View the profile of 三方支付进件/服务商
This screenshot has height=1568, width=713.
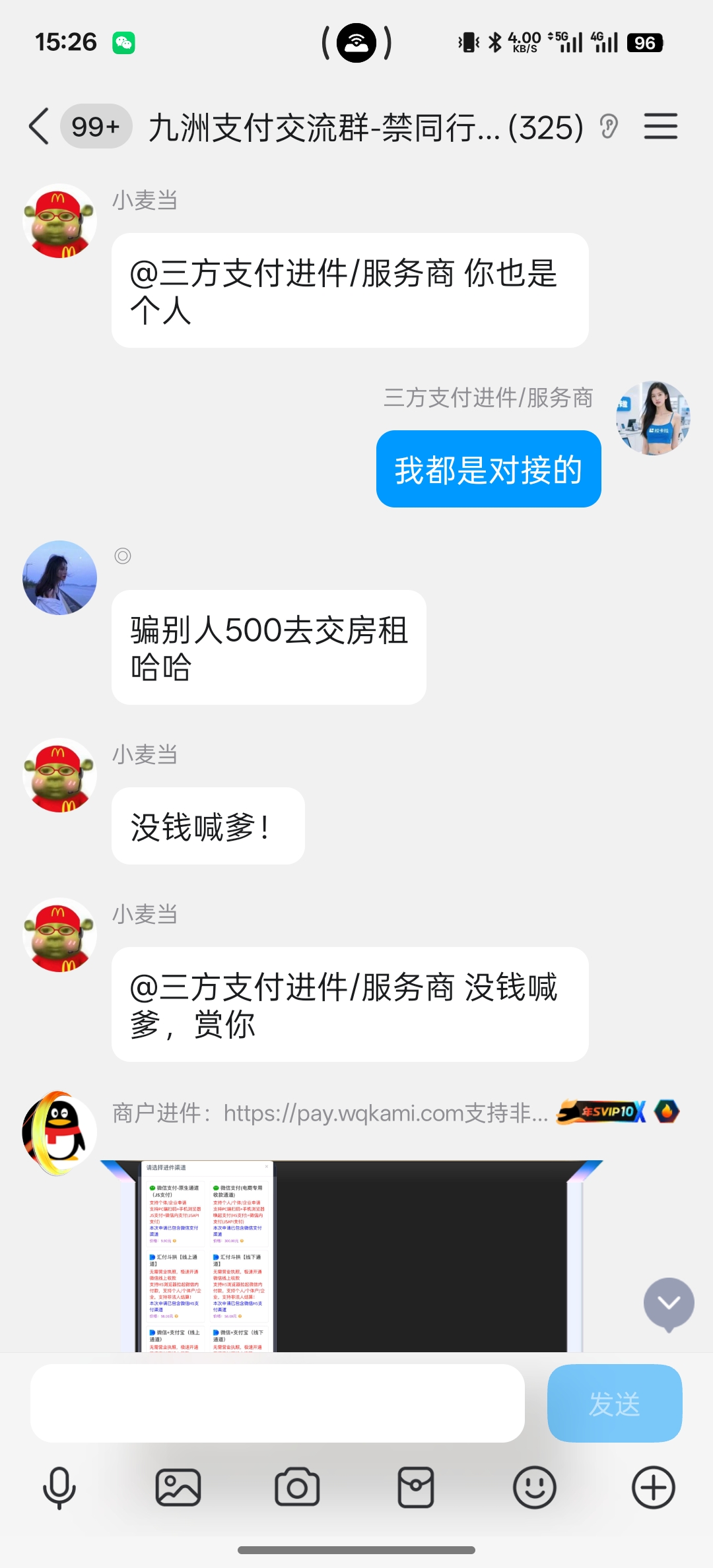(x=653, y=418)
